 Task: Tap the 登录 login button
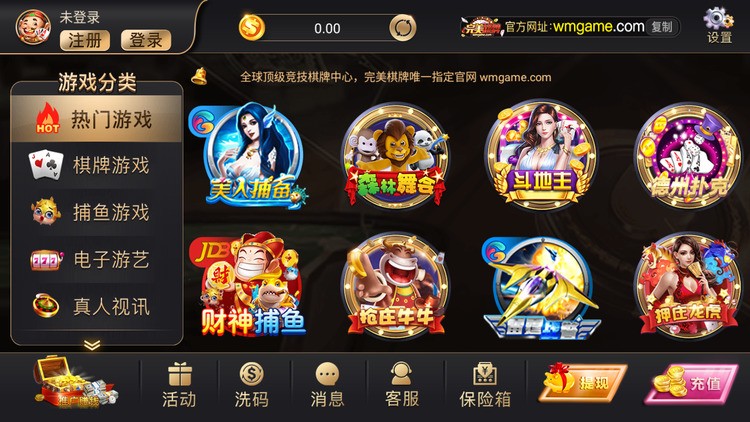coord(145,41)
